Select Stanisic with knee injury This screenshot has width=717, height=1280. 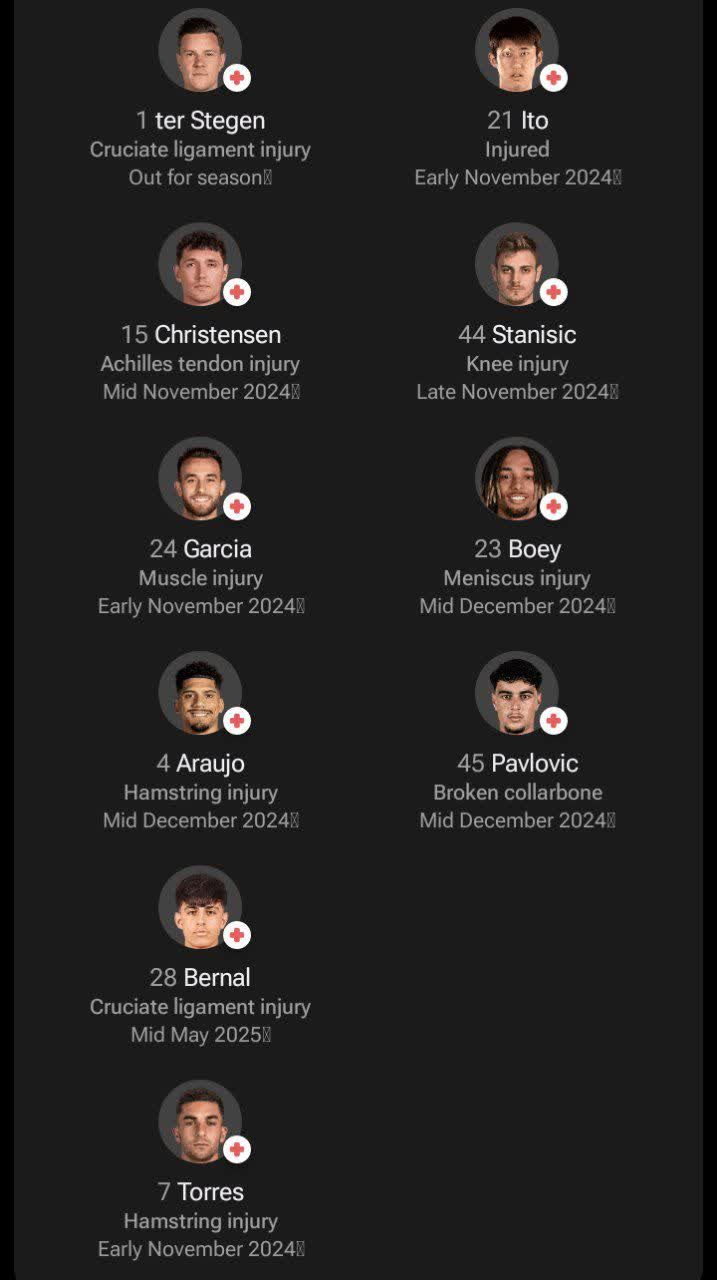click(x=517, y=312)
